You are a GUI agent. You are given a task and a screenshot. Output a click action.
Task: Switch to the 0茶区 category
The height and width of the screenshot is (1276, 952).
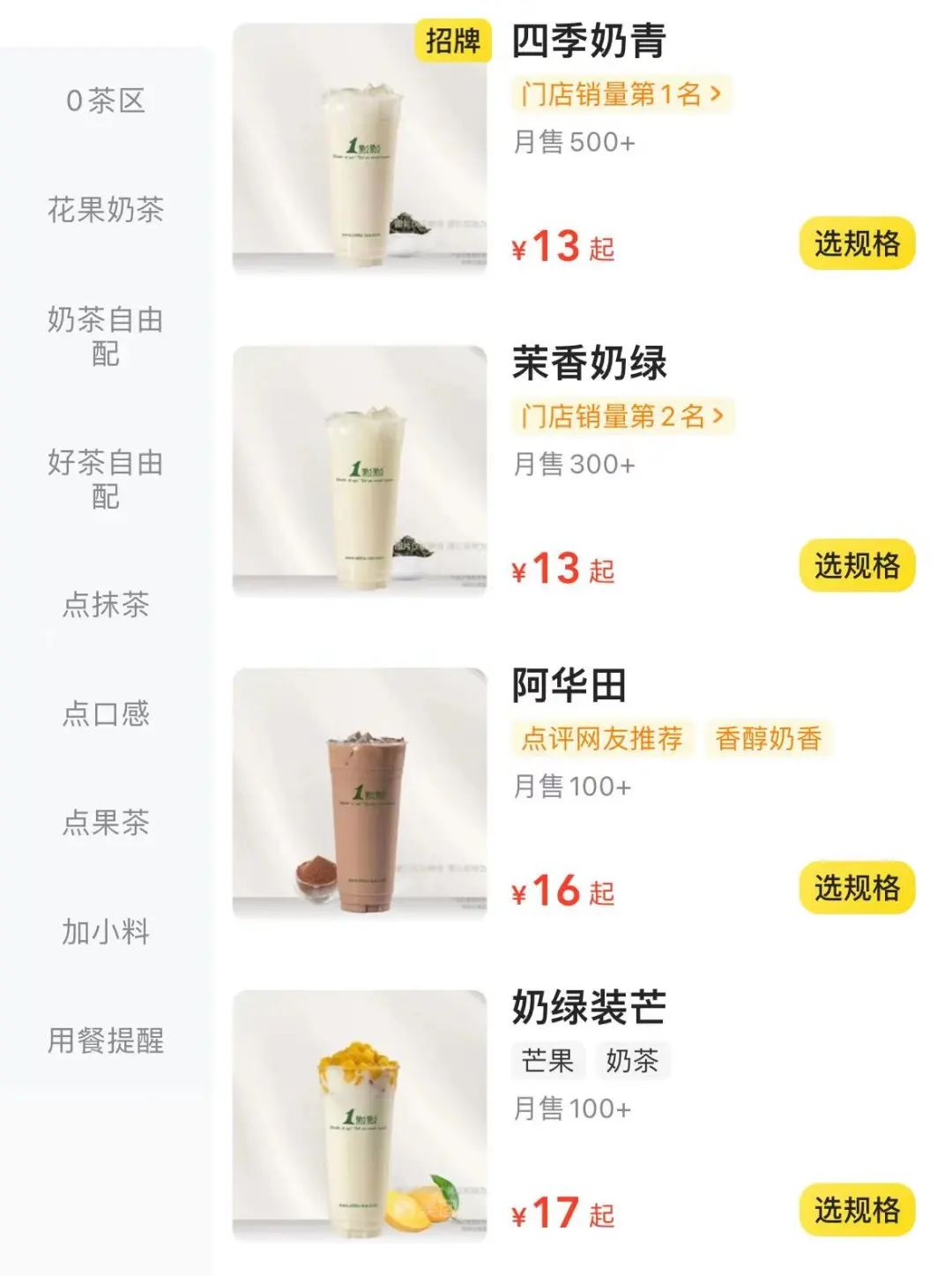click(106, 101)
